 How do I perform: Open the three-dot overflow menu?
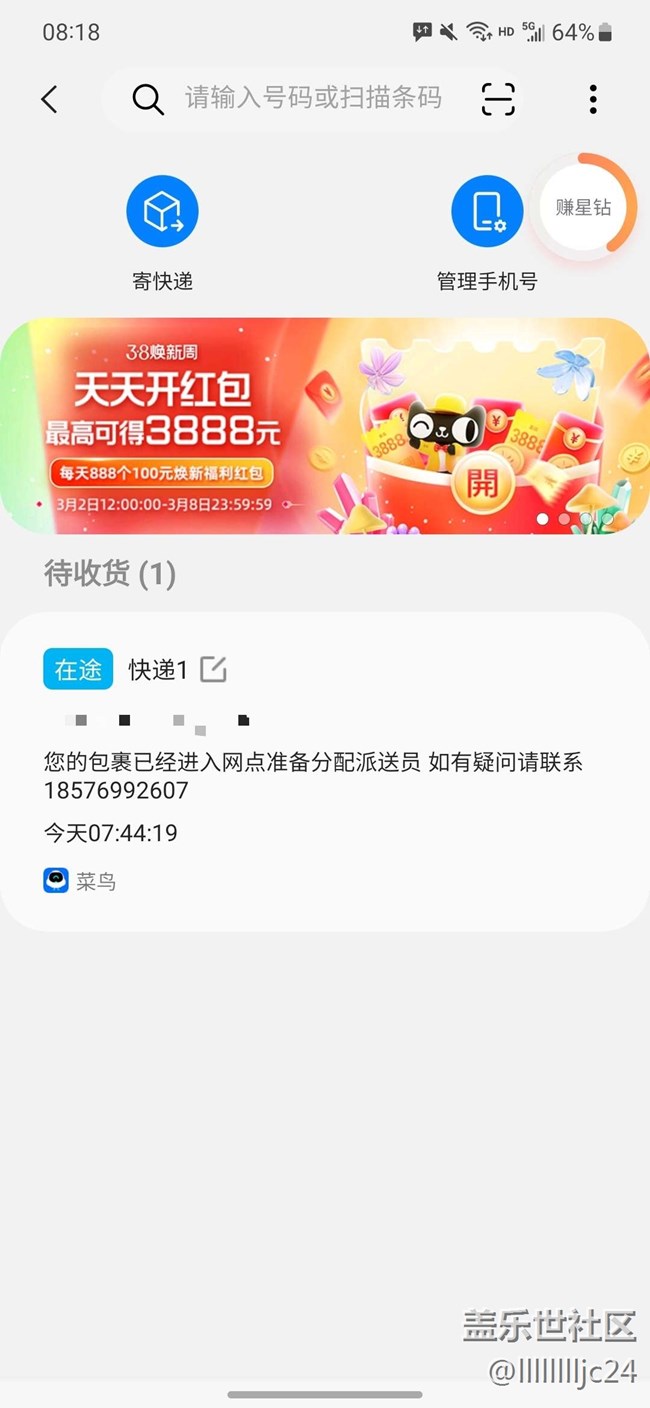[593, 99]
